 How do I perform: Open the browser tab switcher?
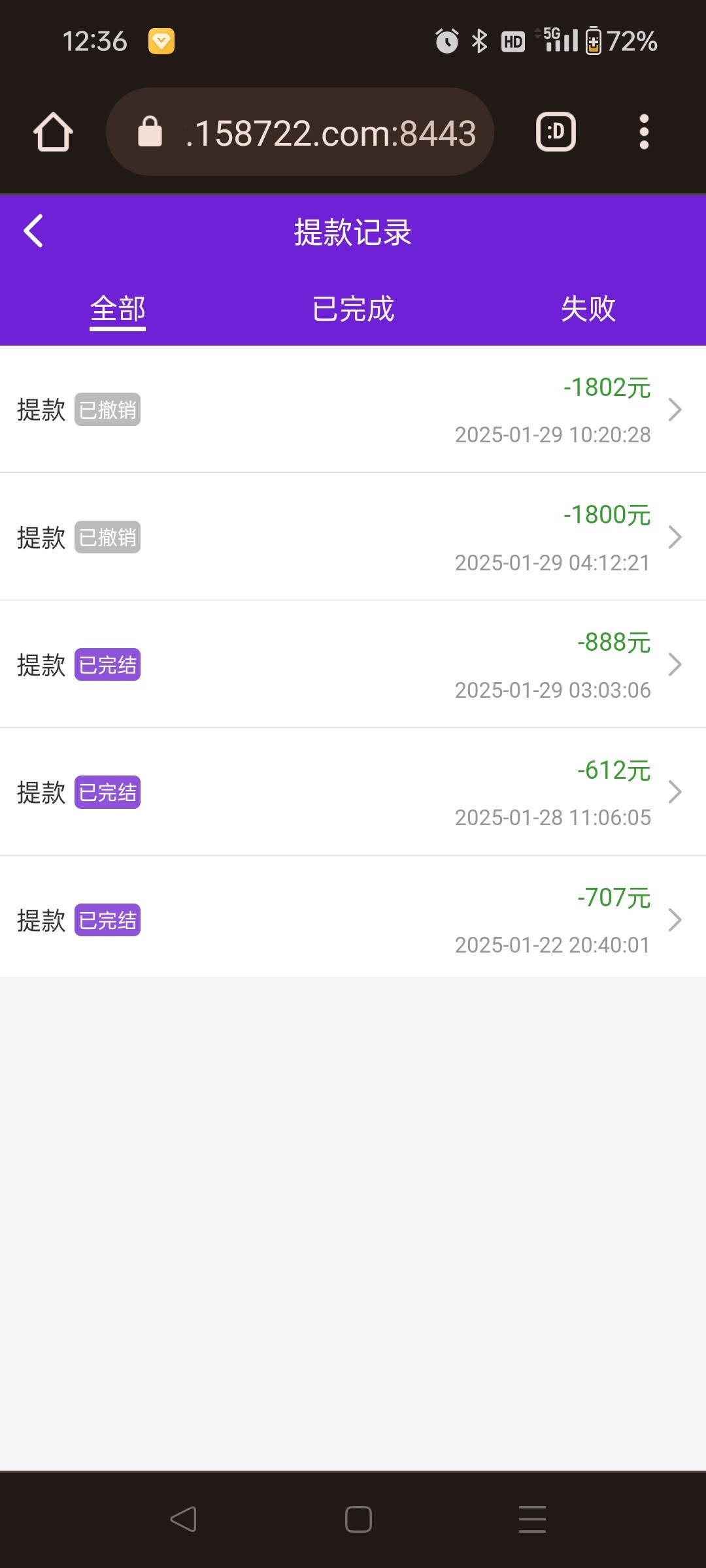pos(556,132)
